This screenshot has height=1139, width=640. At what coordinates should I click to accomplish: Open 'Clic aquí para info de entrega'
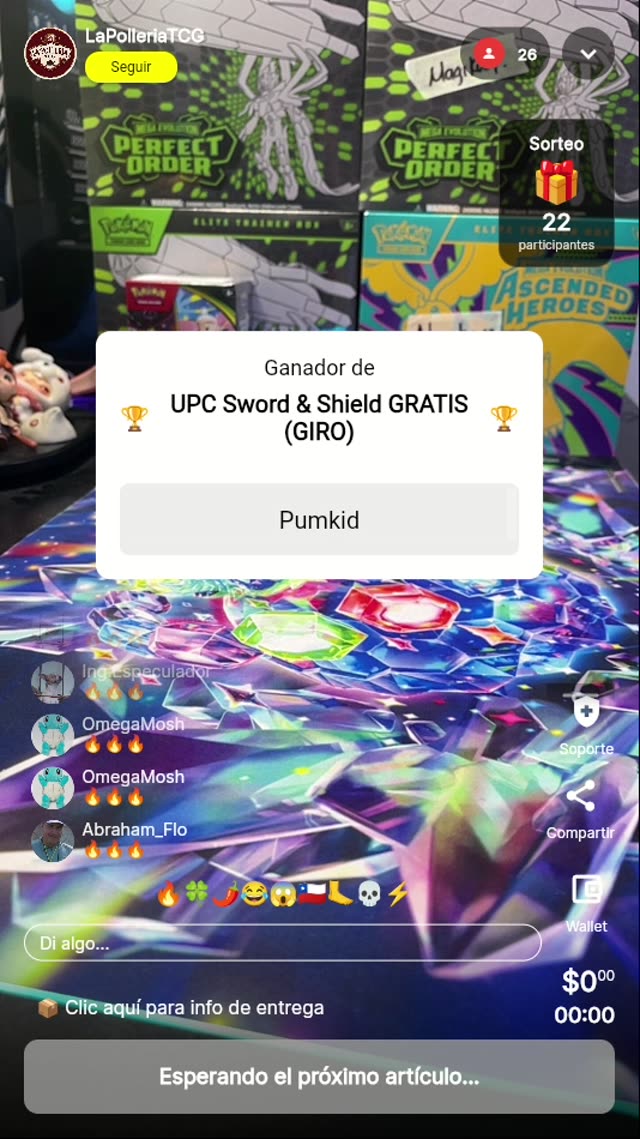coord(194,1008)
